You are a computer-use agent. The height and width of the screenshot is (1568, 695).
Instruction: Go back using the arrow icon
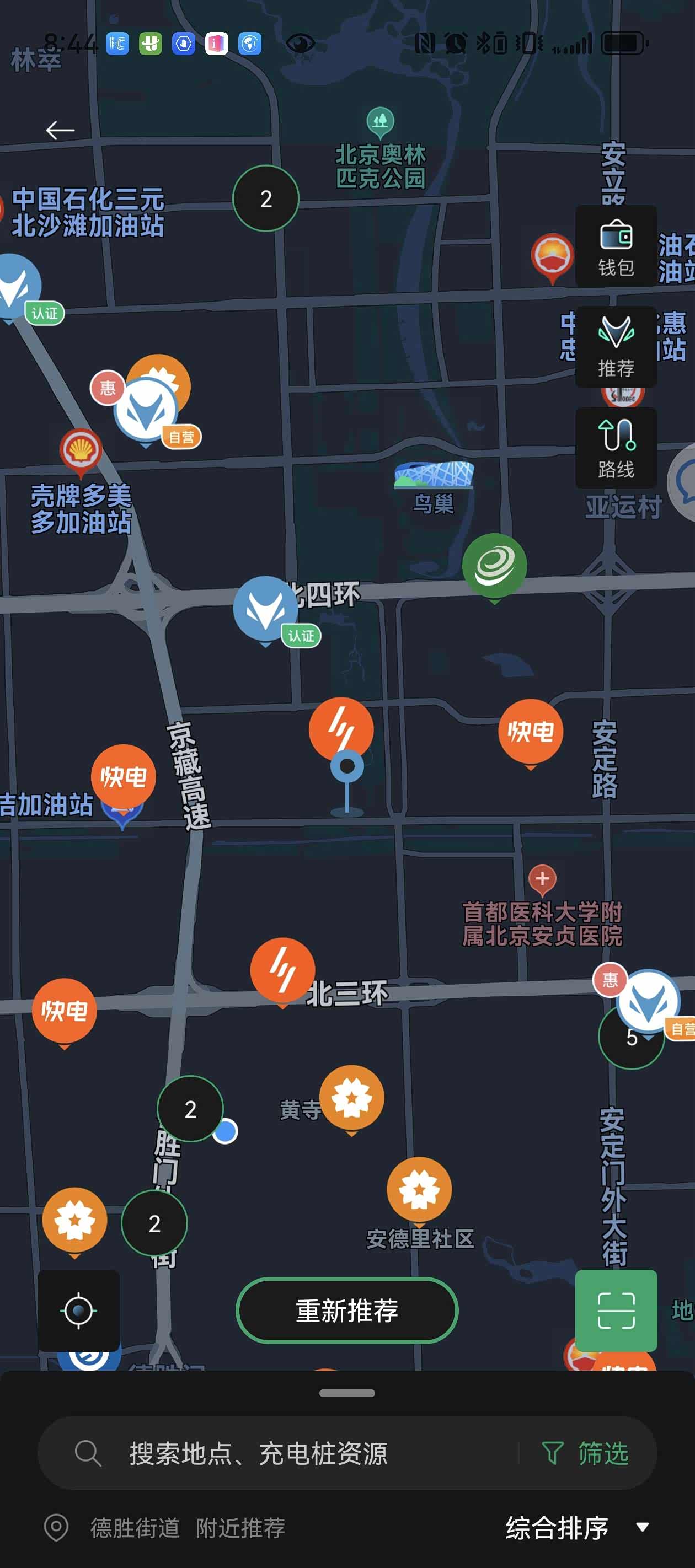point(60,130)
